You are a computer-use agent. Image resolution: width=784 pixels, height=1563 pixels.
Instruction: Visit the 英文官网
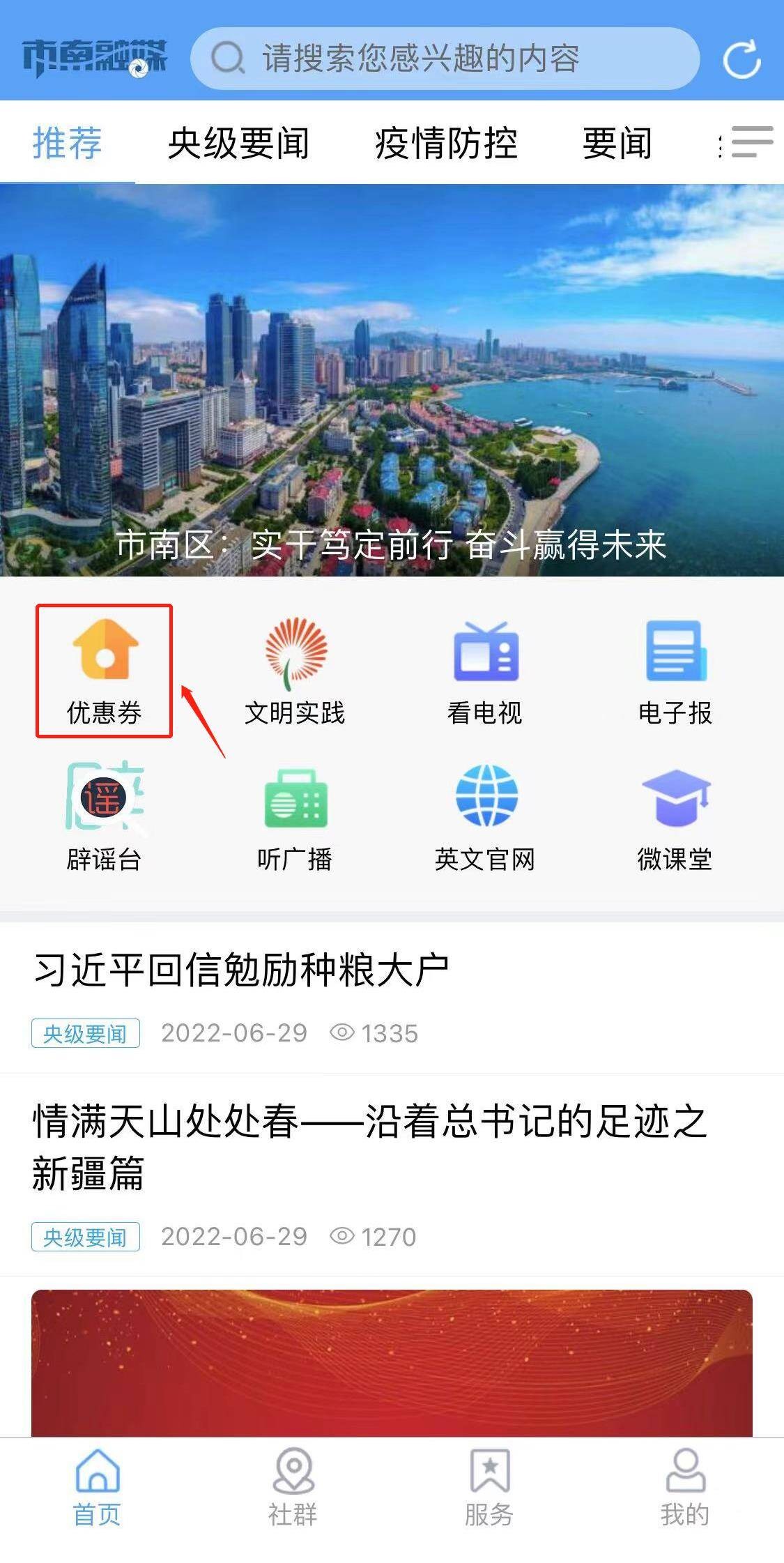[485, 817]
